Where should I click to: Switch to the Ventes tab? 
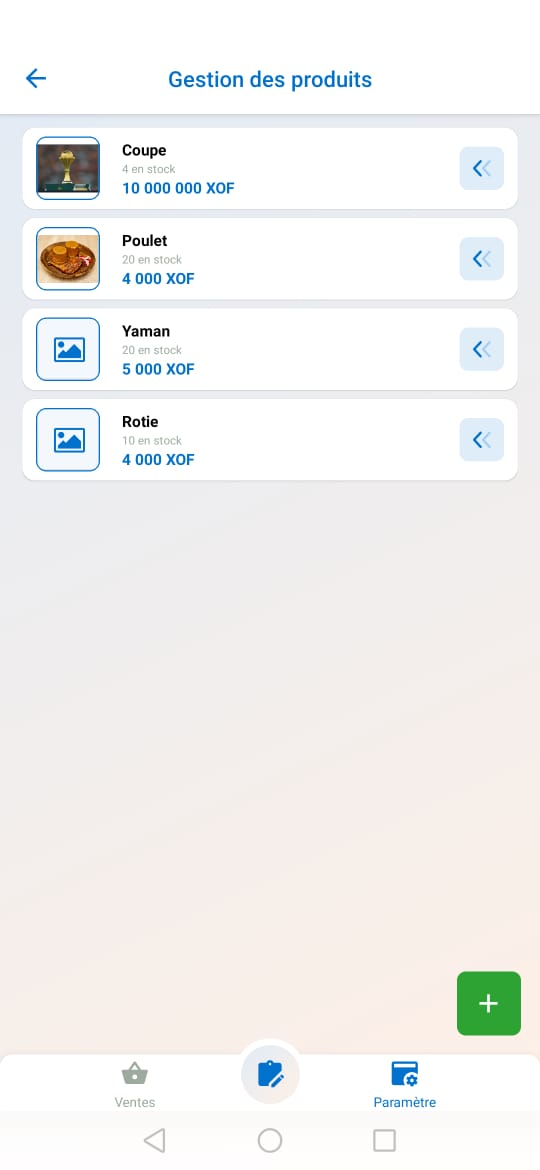point(135,1084)
